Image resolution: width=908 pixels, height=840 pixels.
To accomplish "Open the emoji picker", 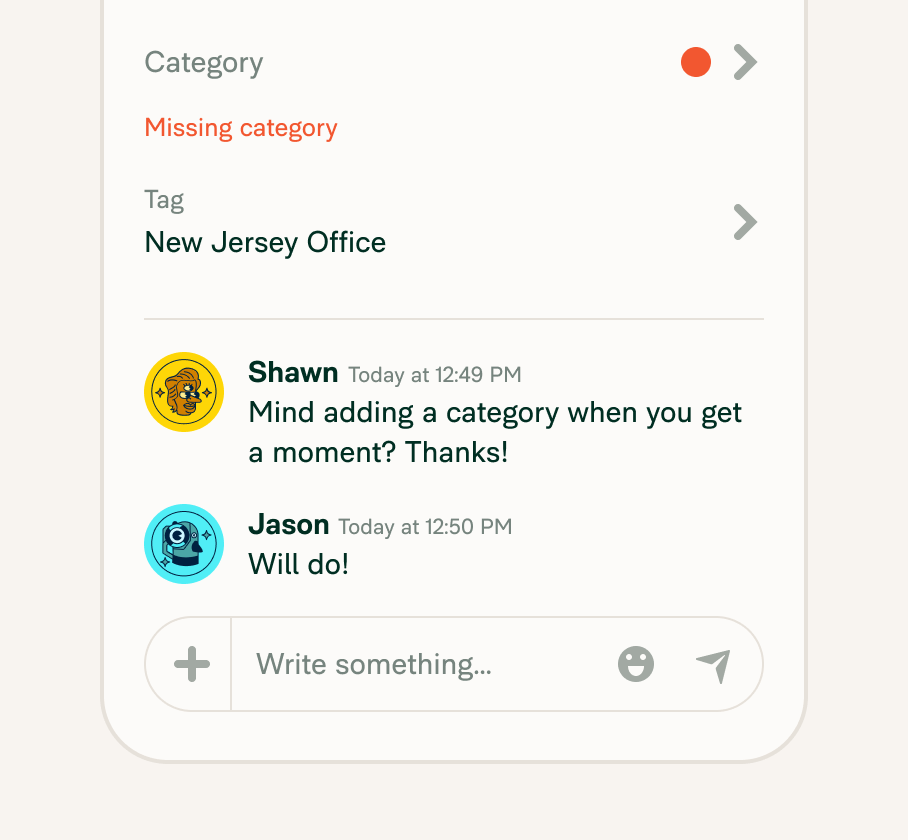I will [636, 664].
